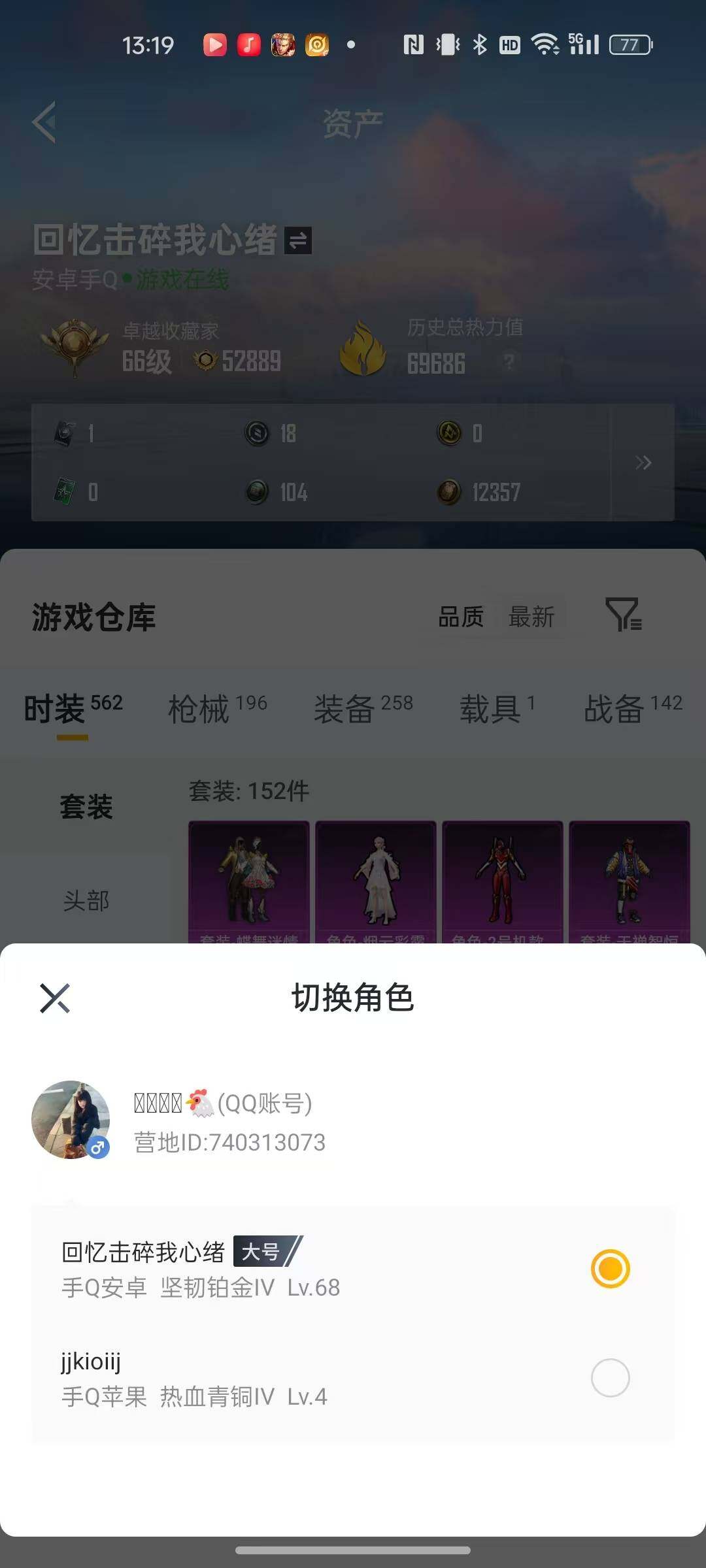Select the 头部 sidebar entry
This screenshot has width=706, height=1568.
pos(86,900)
